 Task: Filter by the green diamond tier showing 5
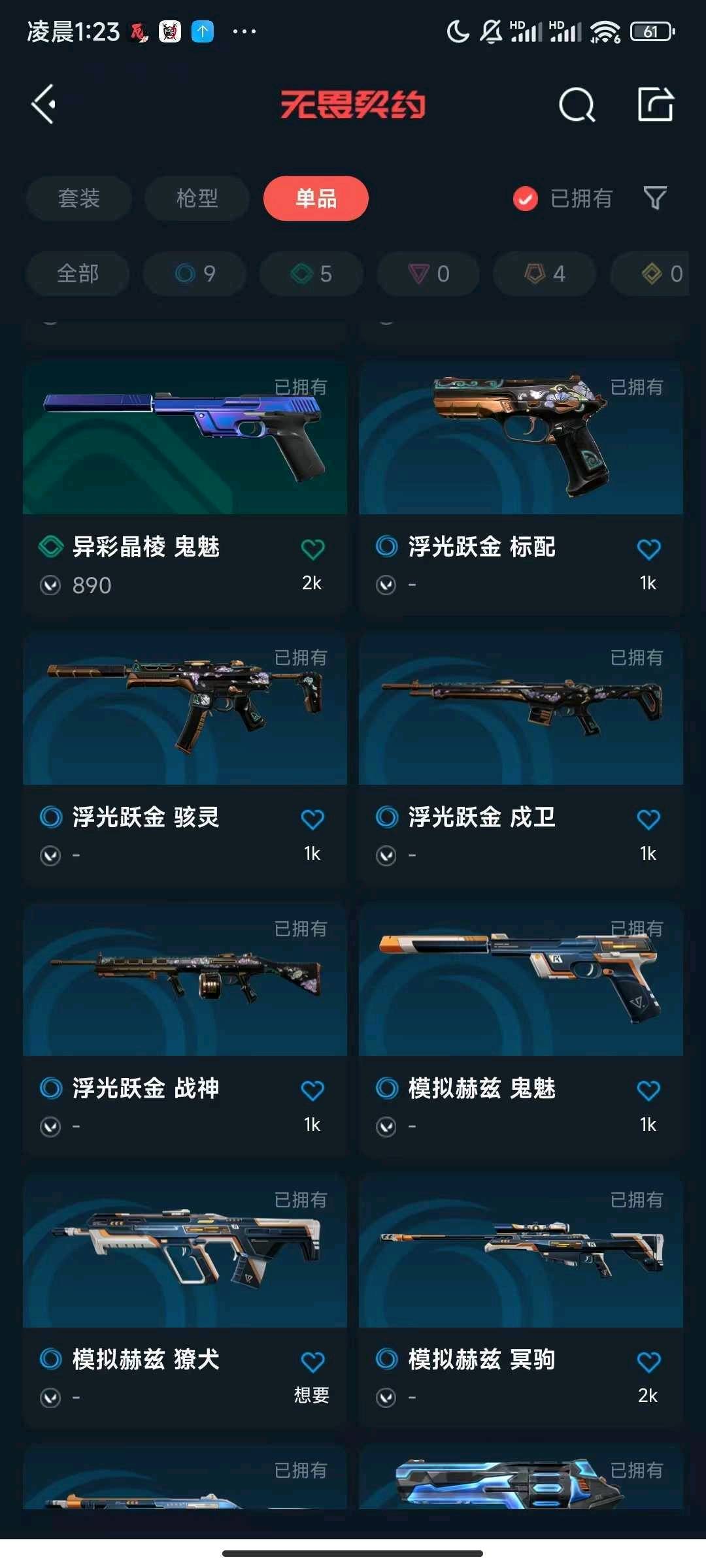311,273
